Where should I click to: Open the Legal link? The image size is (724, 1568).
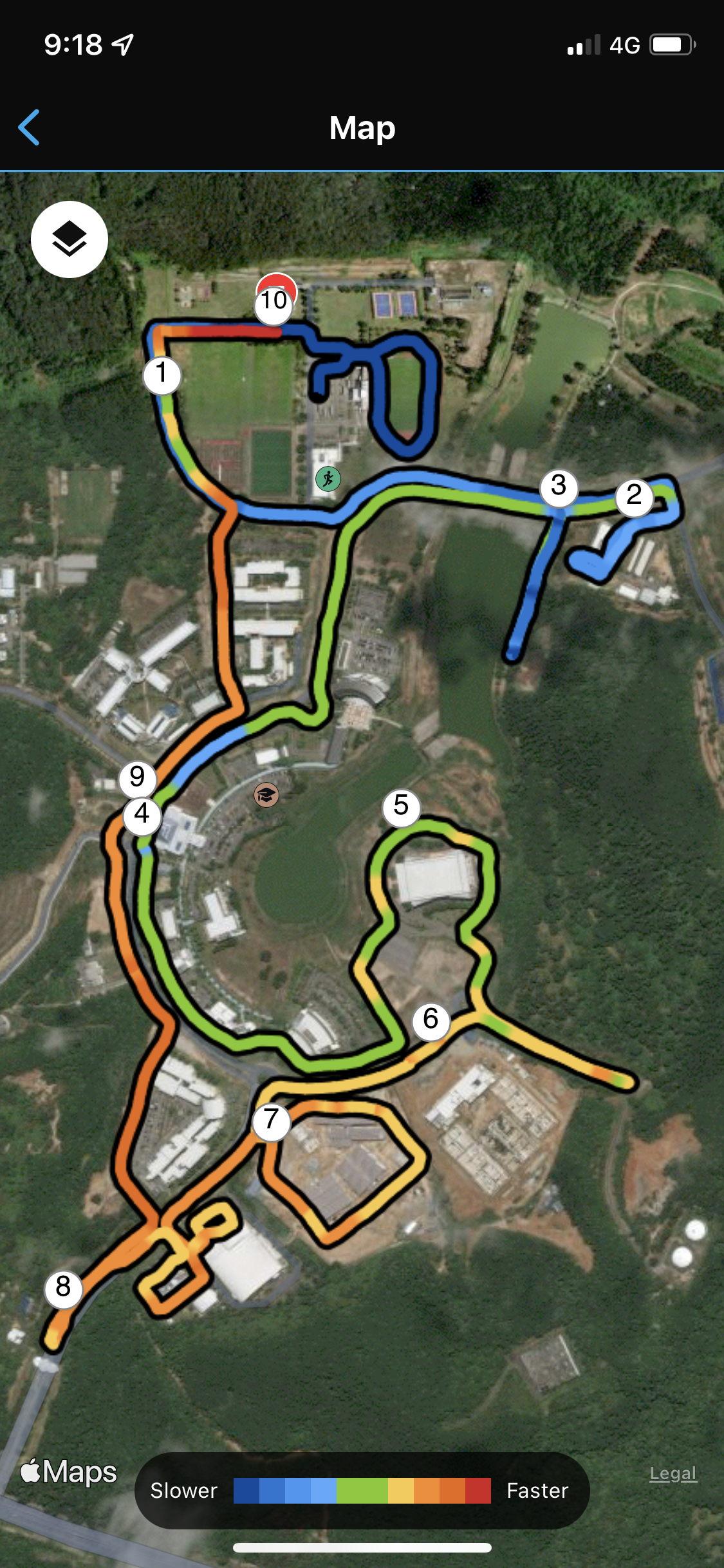[x=673, y=1473]
